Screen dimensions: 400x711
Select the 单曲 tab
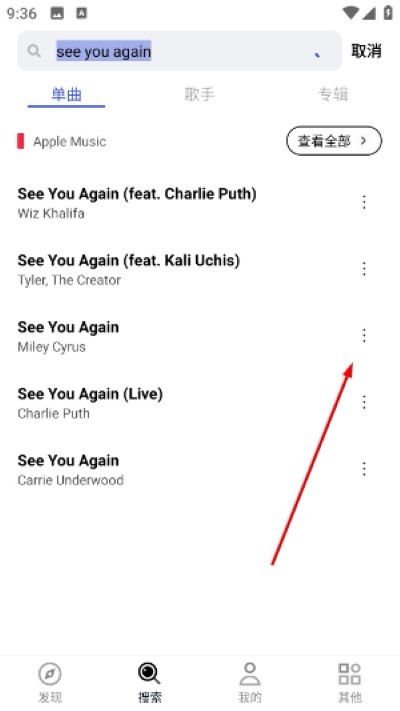66,94
